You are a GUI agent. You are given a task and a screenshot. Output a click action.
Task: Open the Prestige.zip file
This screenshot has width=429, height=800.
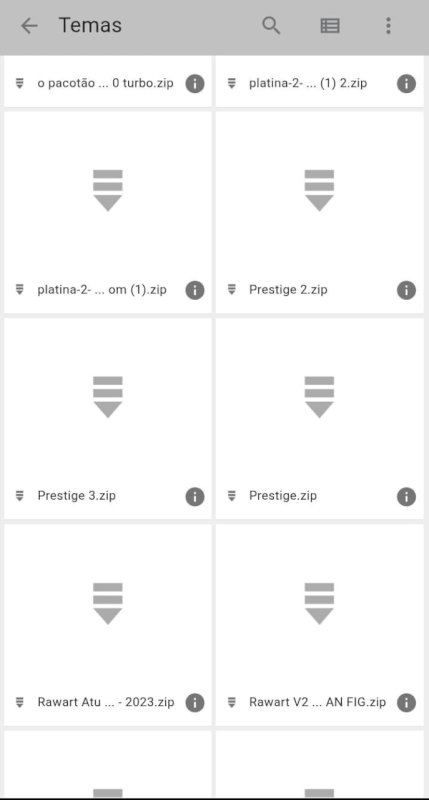tap(319, 418)
